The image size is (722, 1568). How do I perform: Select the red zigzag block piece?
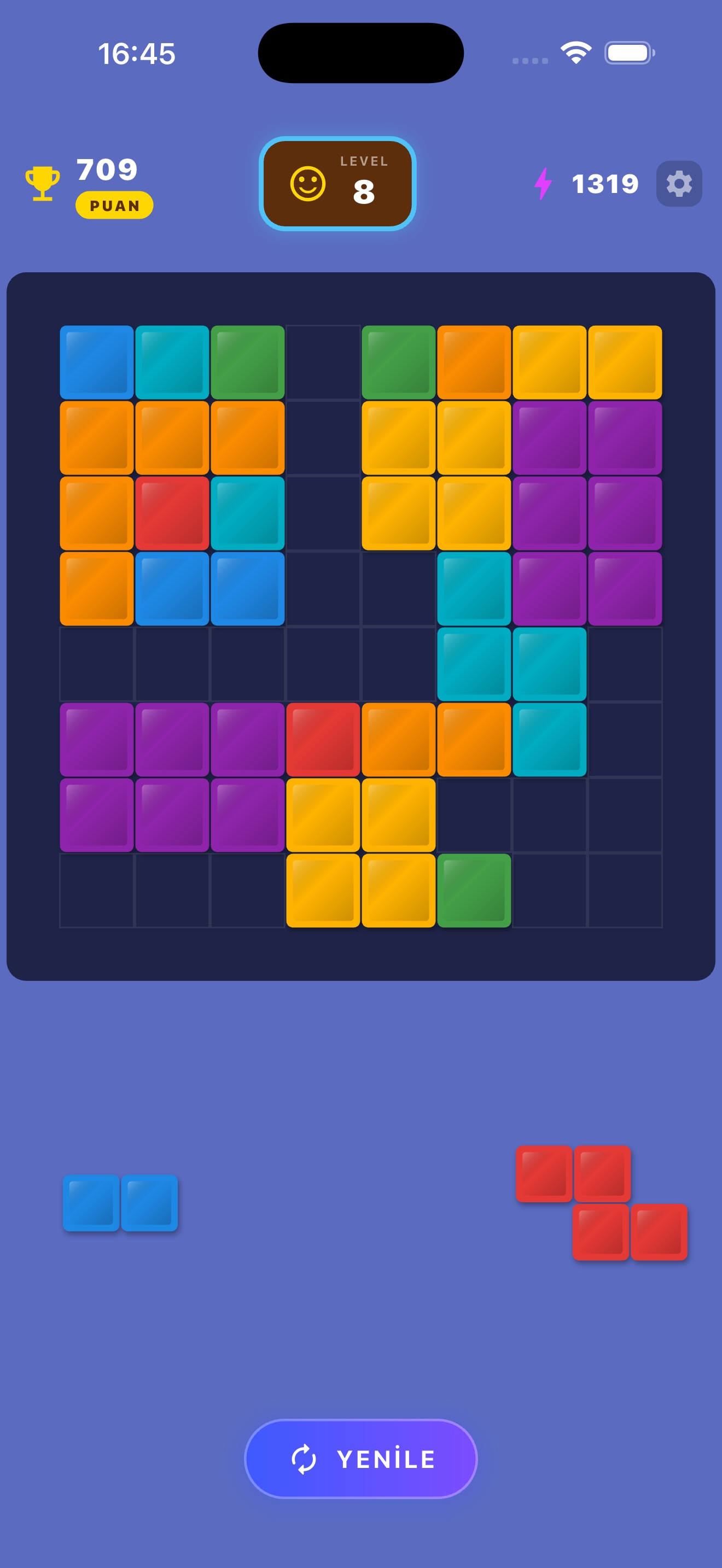602,1203
